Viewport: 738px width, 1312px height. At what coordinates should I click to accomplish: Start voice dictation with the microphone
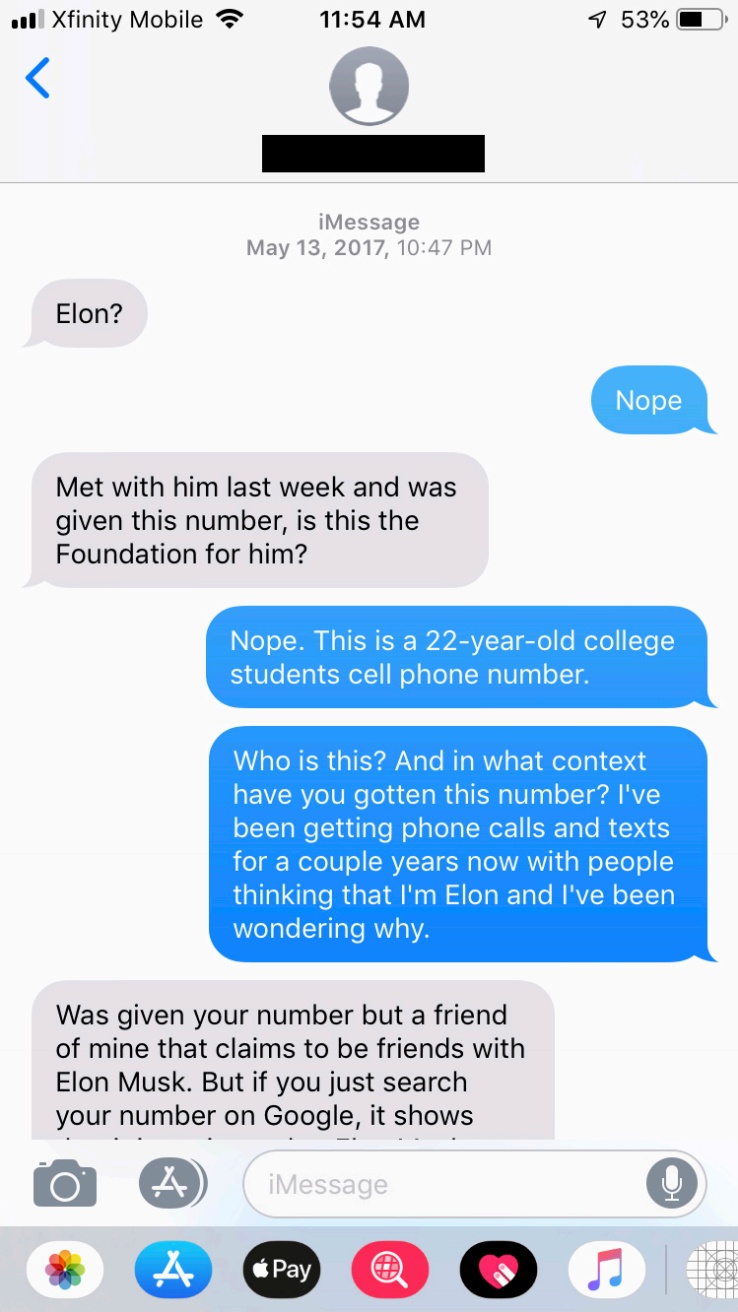point(671,1183)
